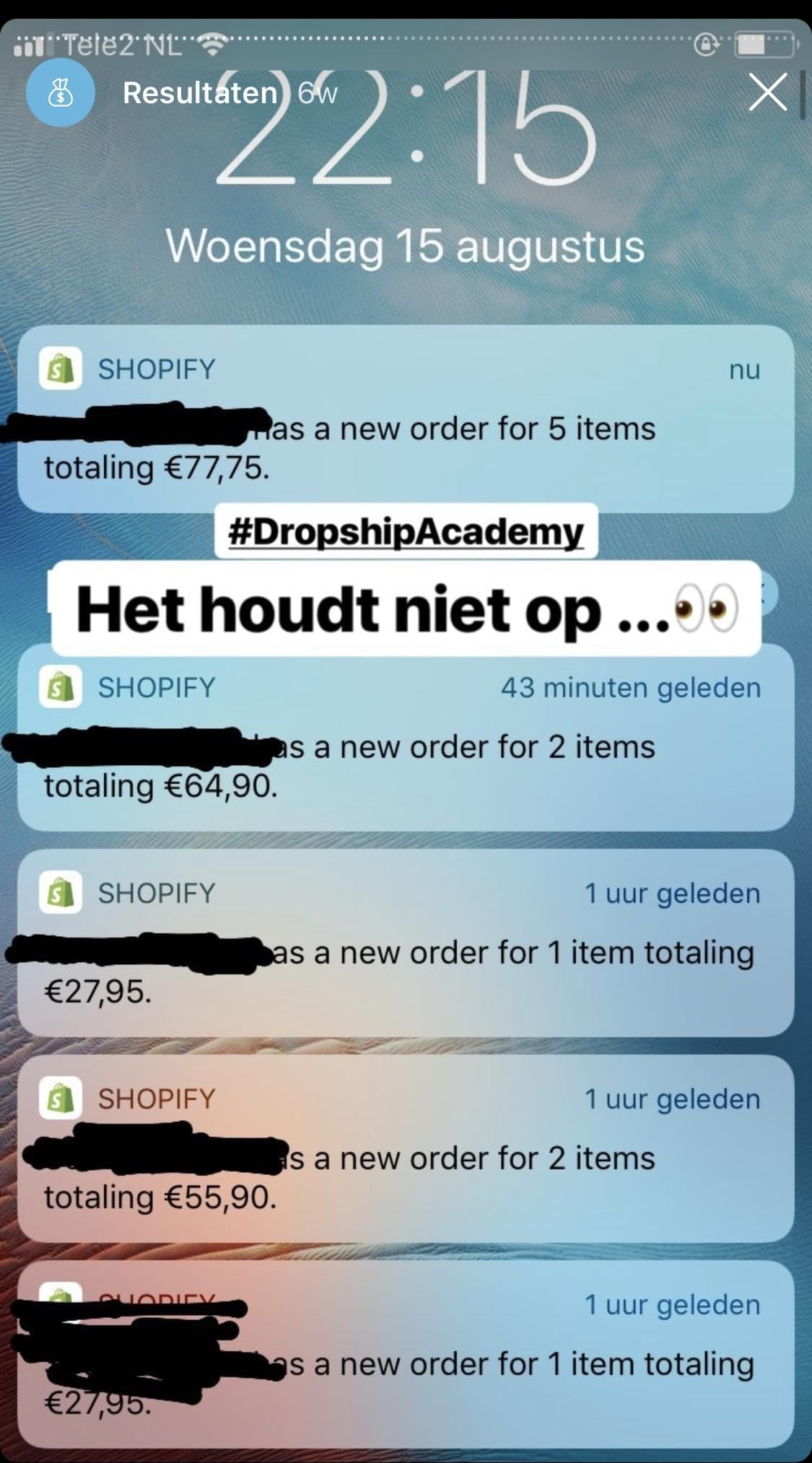
Task: Open the Resultaten highlight profile avatar
Action: coord(61,93)
